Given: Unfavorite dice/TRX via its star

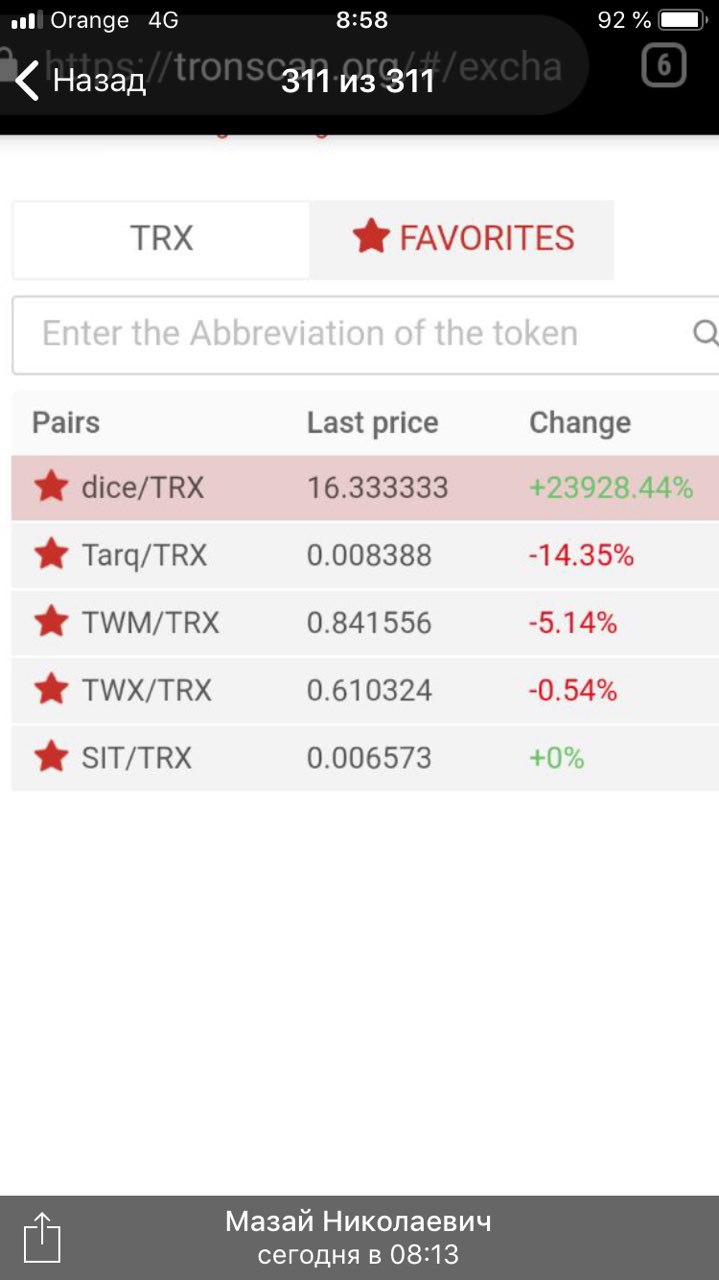Looking at the screenshot, I should pyautogui.click(x=51, y=487).
